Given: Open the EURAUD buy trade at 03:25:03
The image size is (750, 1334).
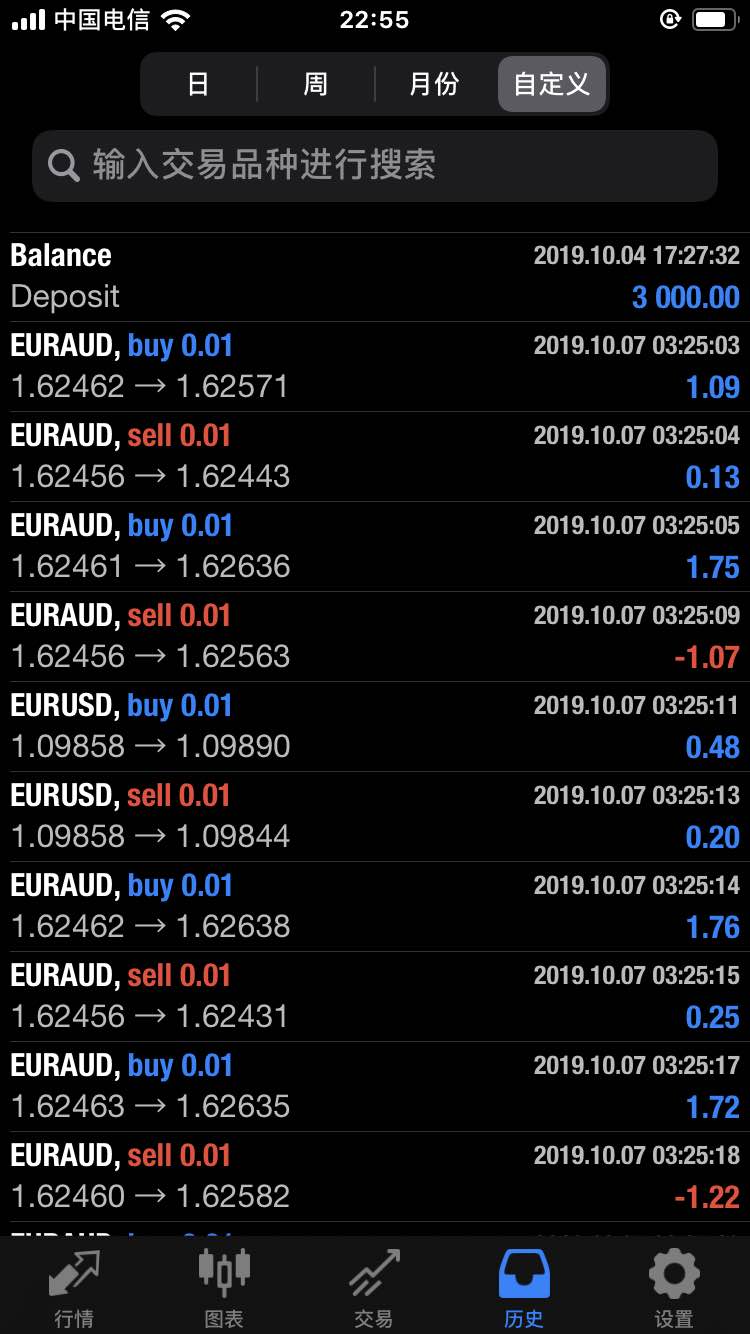Looking at the screenshot, I should tap(375, 367).
